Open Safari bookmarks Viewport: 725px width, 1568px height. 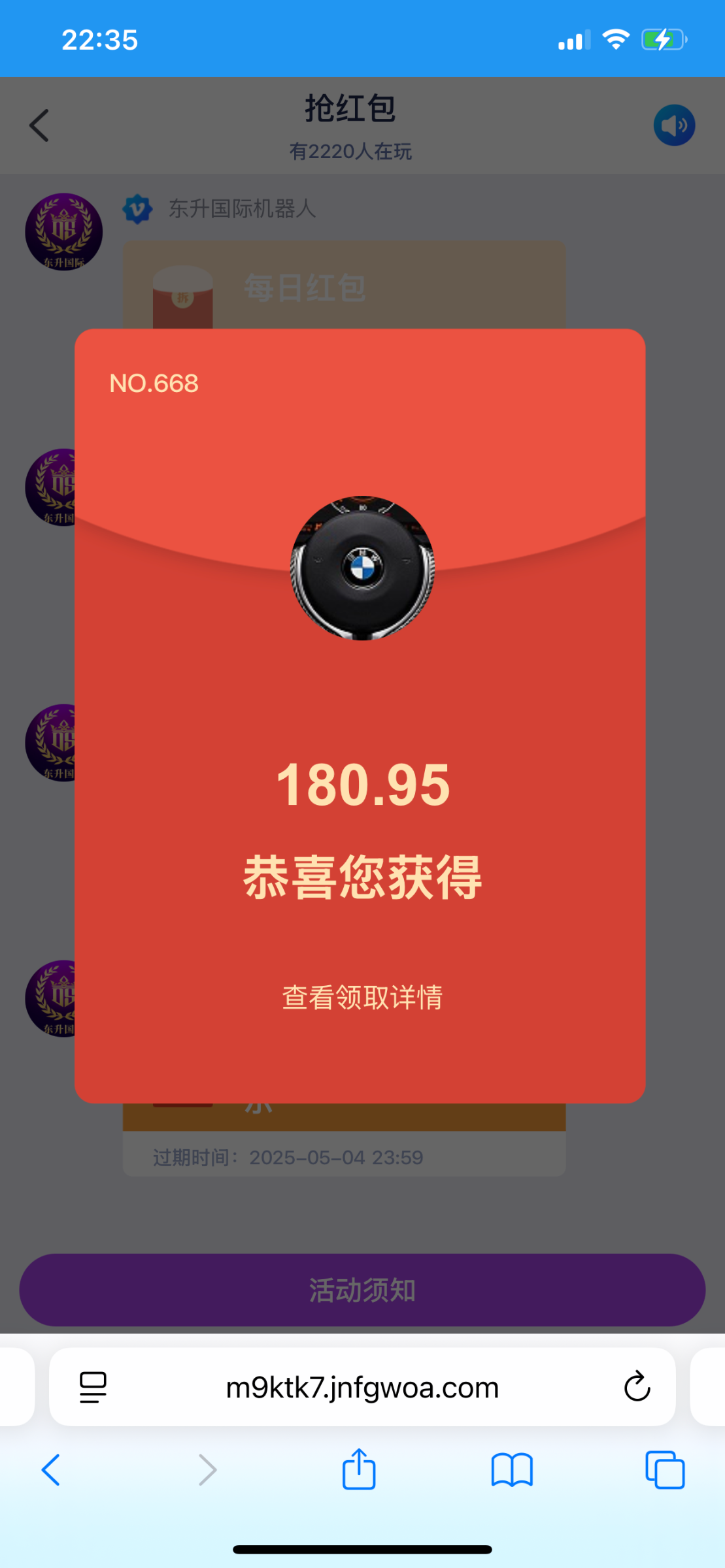tap(512, 1470)
